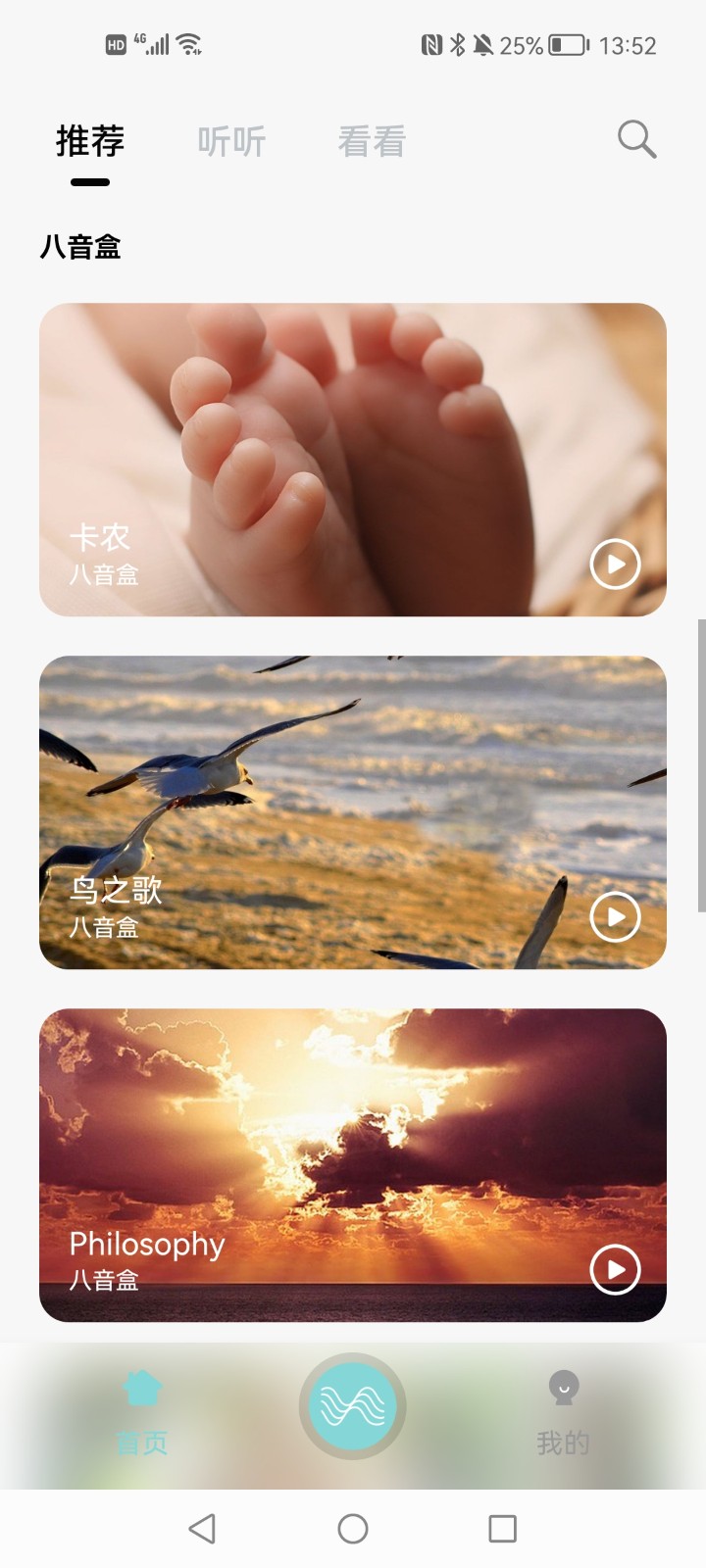The image size is (706, 1568).
Task: Select the 推荐 tab
Action: click(x=90, y=140)
